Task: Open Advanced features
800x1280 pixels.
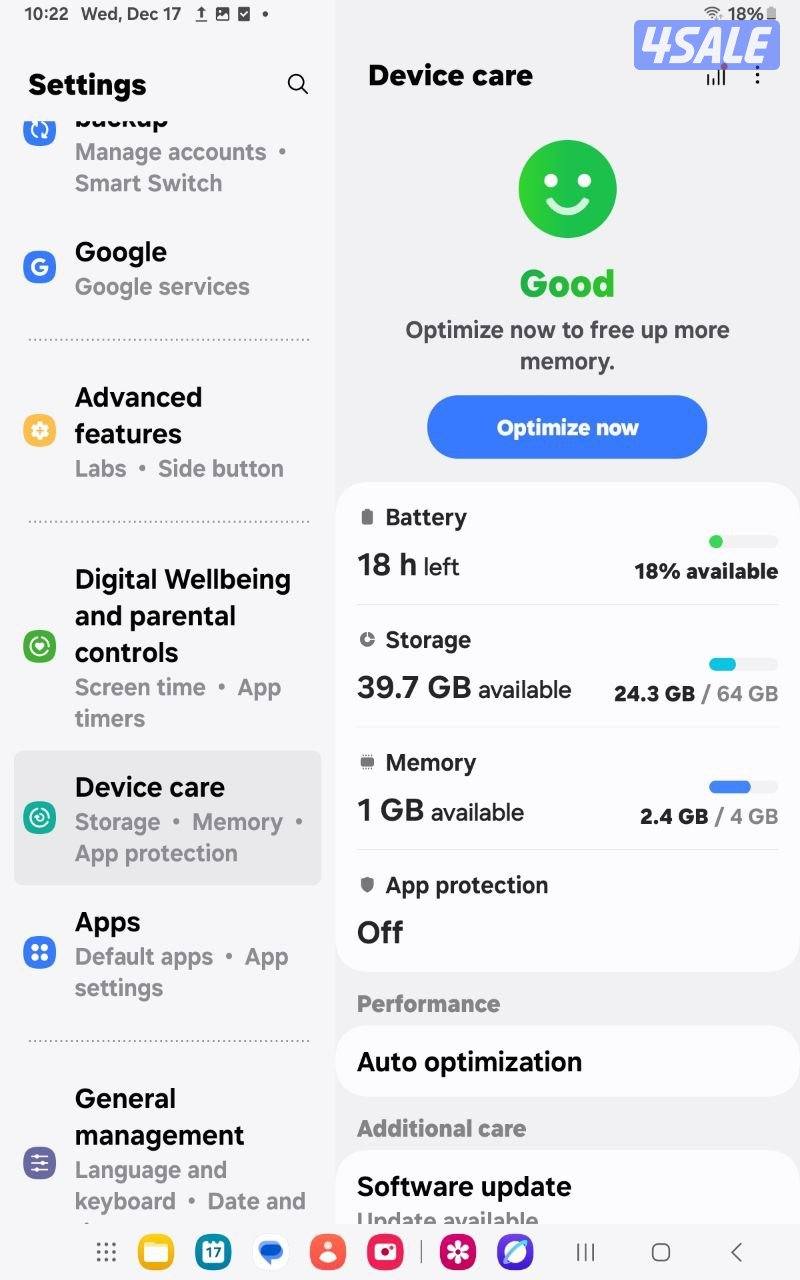Action: click(x=165, y=432)
